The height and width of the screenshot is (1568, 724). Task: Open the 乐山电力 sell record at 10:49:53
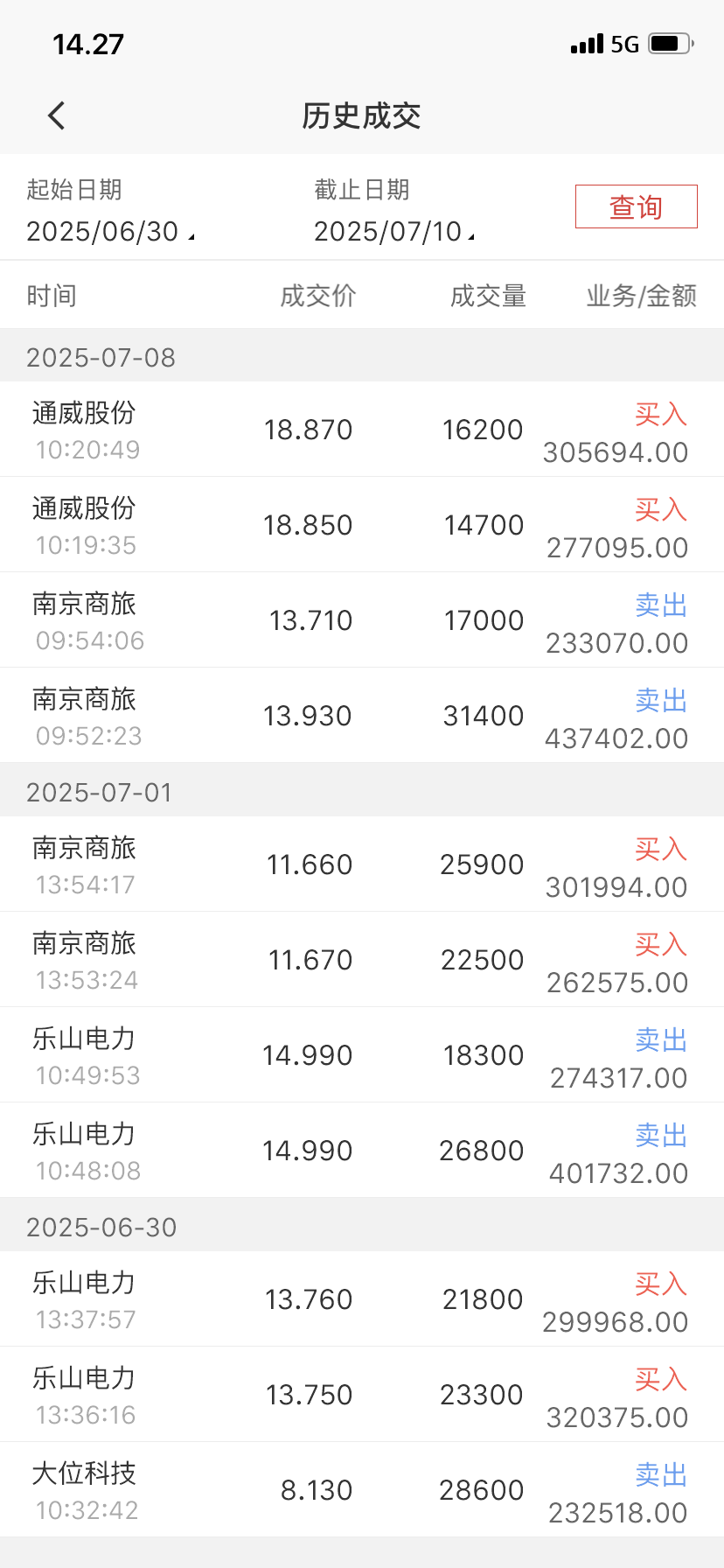[362, 1054]
